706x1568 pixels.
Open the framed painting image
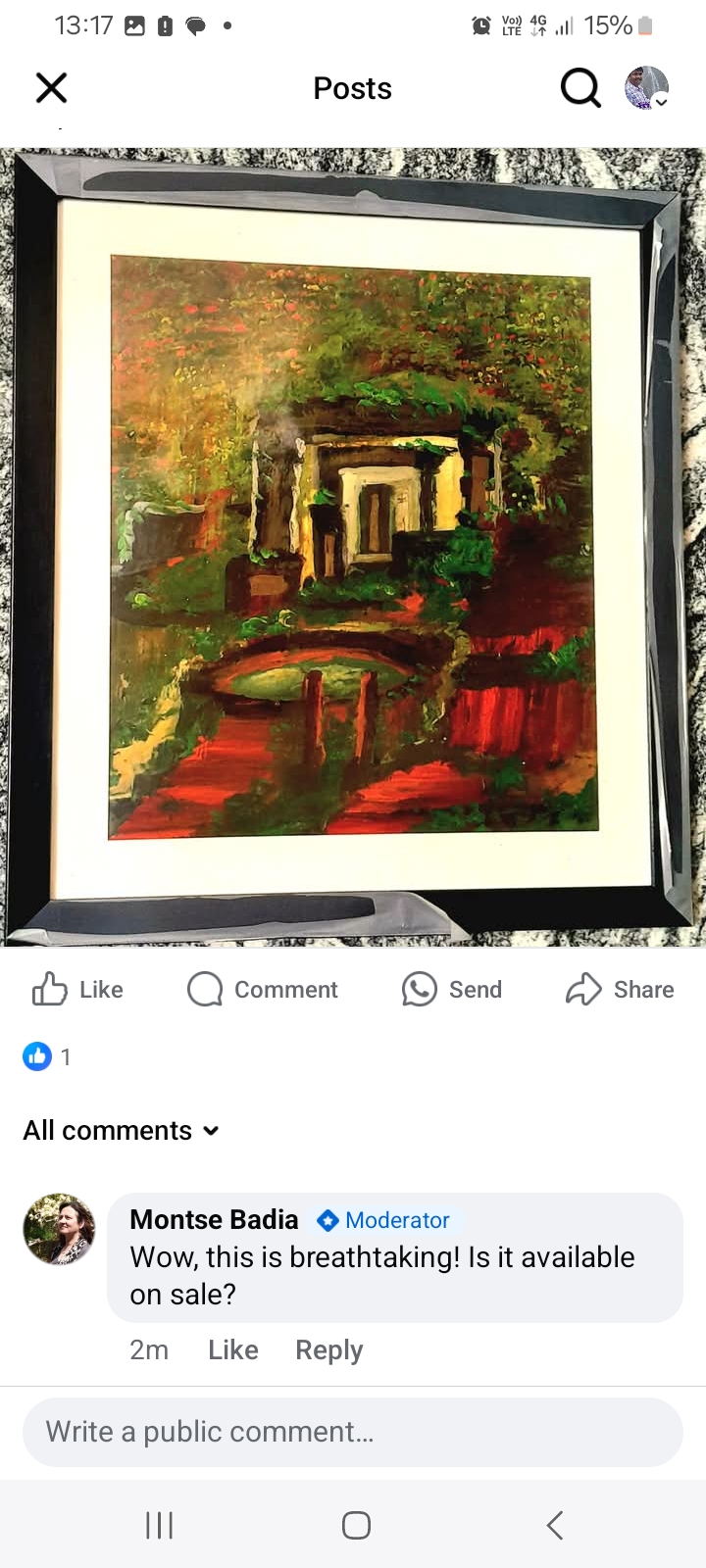point(353,545)
